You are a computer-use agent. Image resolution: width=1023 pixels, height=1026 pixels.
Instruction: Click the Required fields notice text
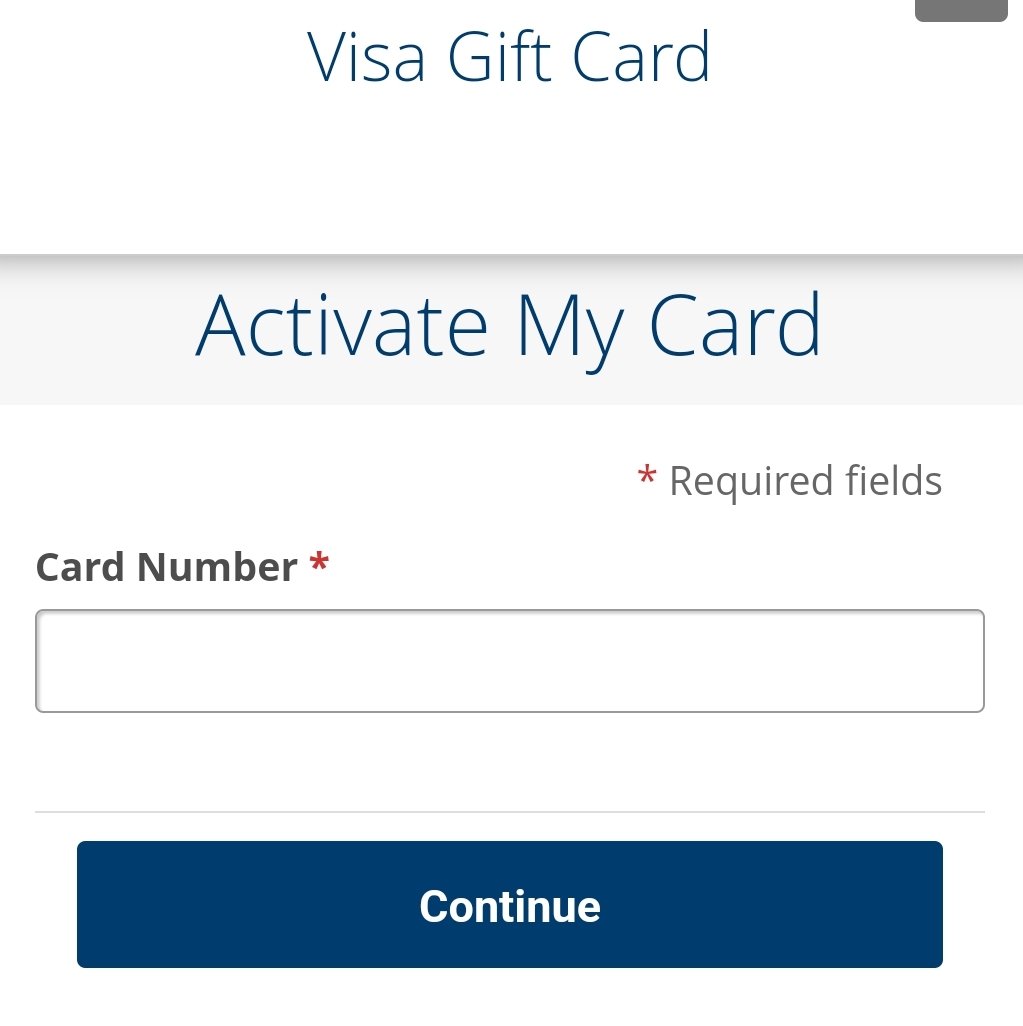pos(805,480)
